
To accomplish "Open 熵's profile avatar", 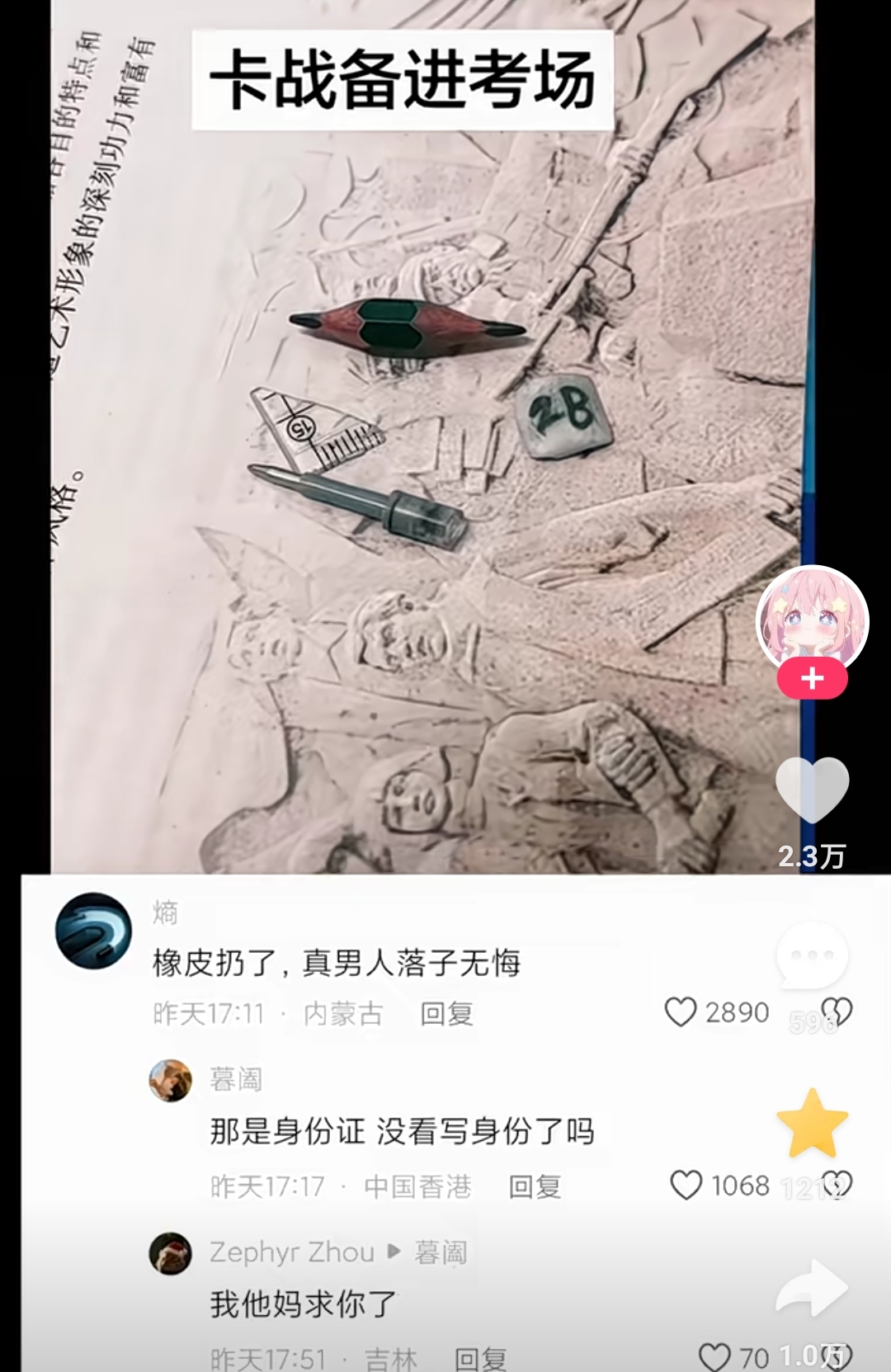I will click(x=93, y=931).
